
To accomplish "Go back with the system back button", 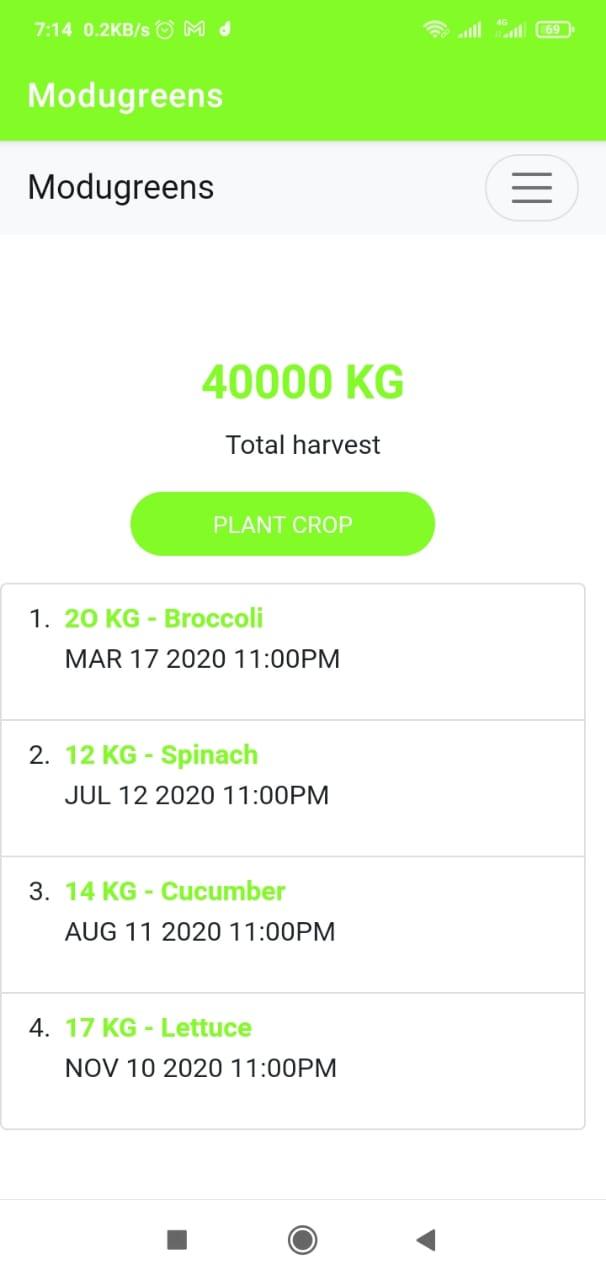I will pyautogui.click(x=426, y=1240).
